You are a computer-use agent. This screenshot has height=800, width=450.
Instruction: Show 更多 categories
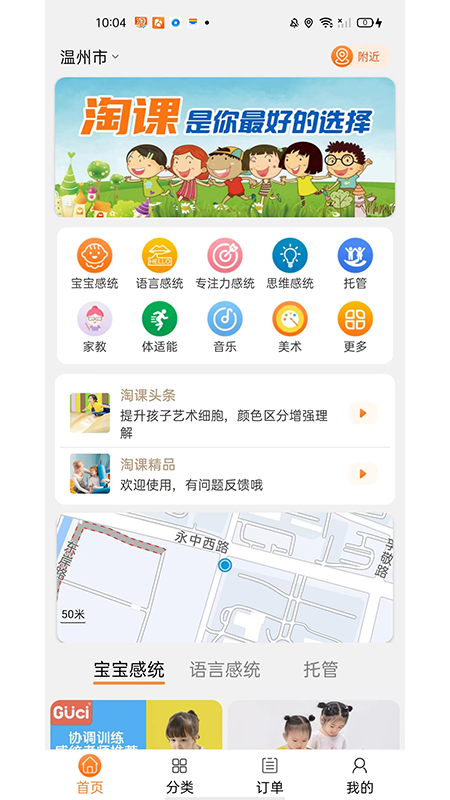click(355, 327)
